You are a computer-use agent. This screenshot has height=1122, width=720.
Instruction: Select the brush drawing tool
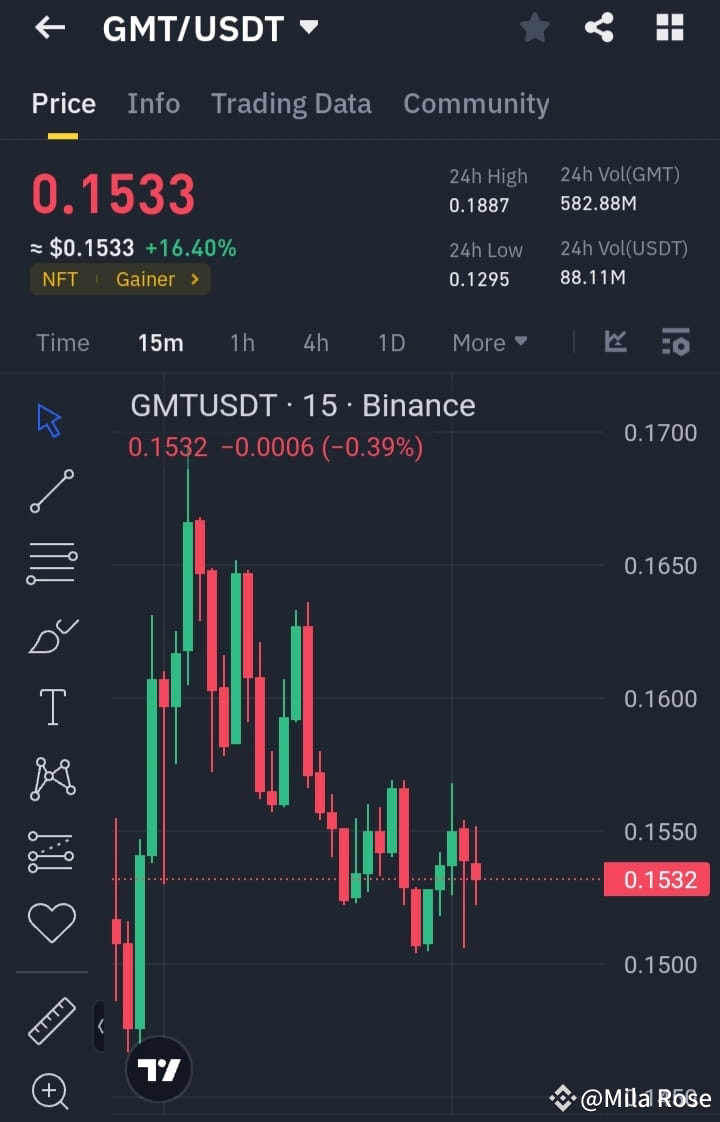(x=51, y=635)
